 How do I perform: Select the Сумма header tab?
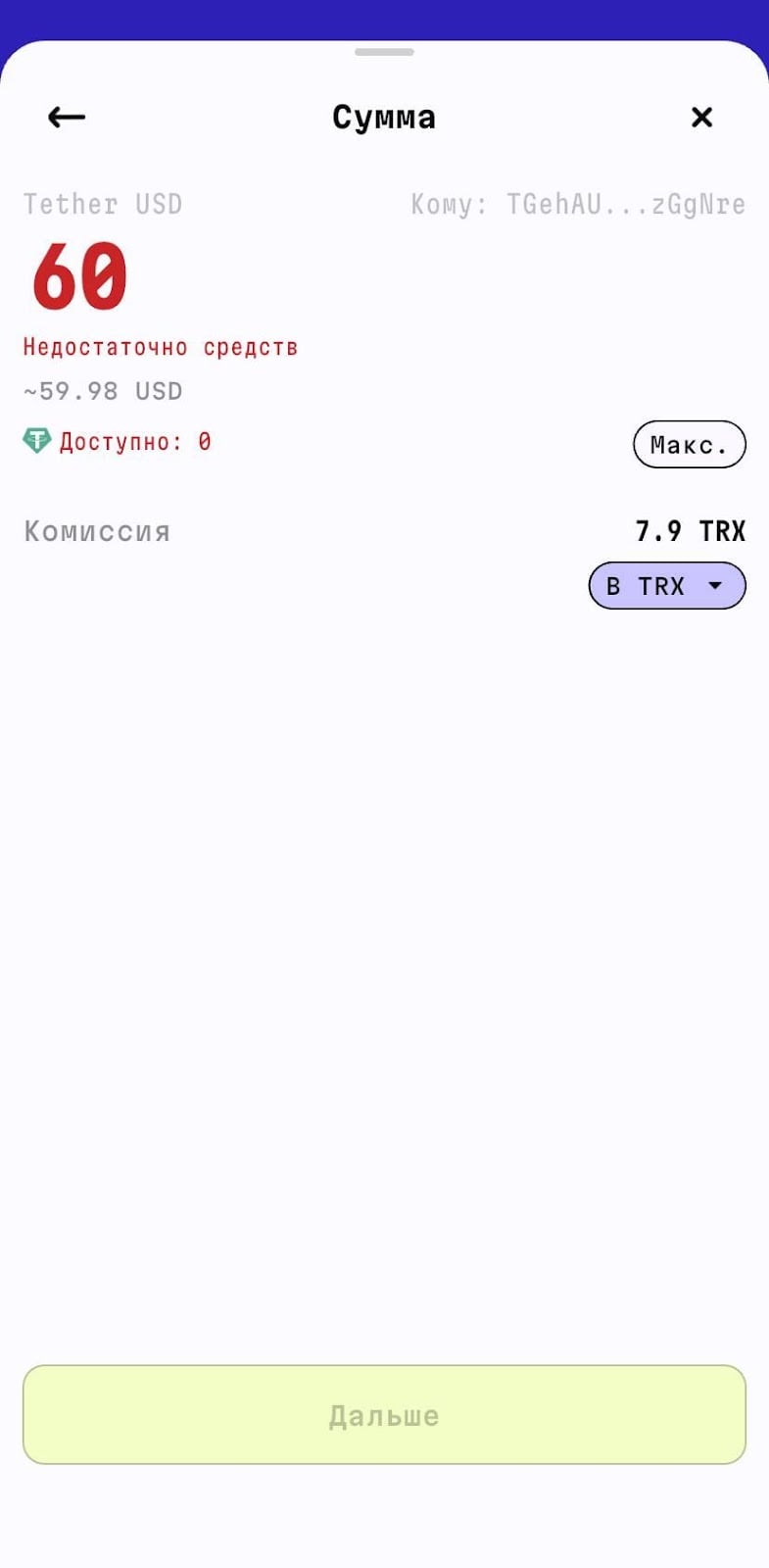pyautogui.click(x=384, y=117)
